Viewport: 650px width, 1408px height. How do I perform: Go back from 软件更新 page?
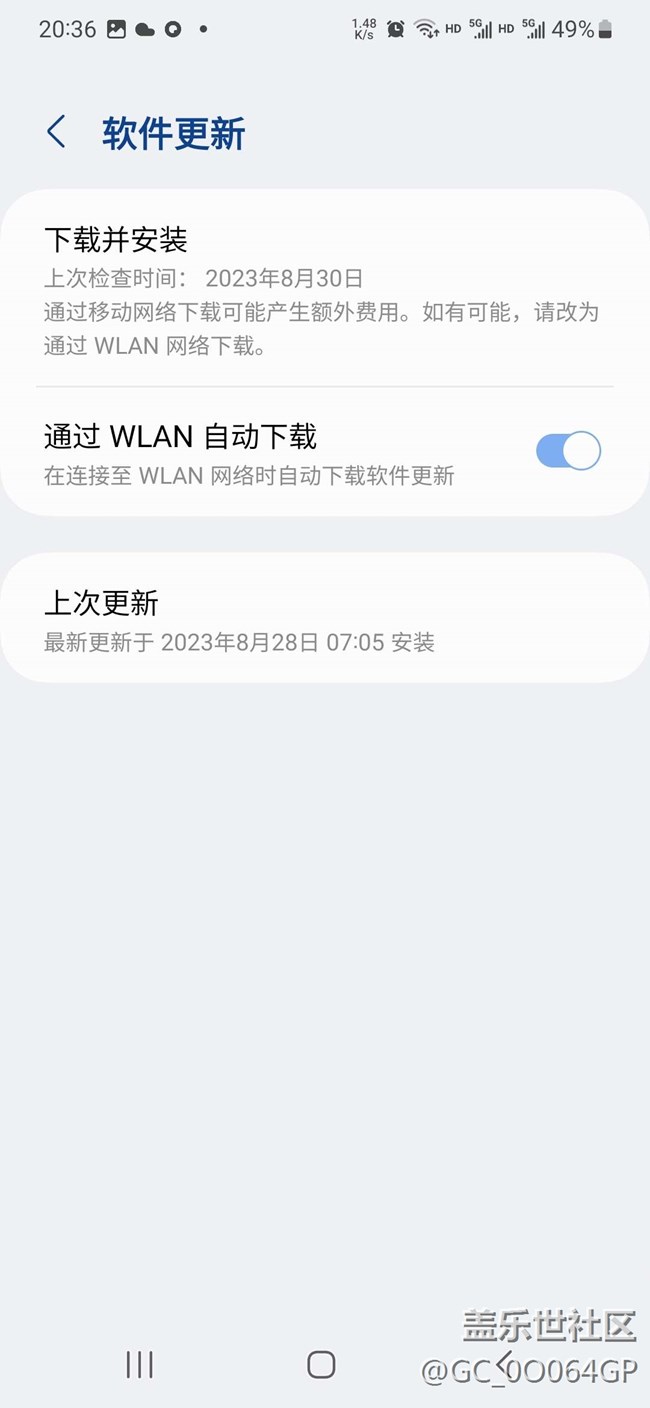(x=56, y=132)
